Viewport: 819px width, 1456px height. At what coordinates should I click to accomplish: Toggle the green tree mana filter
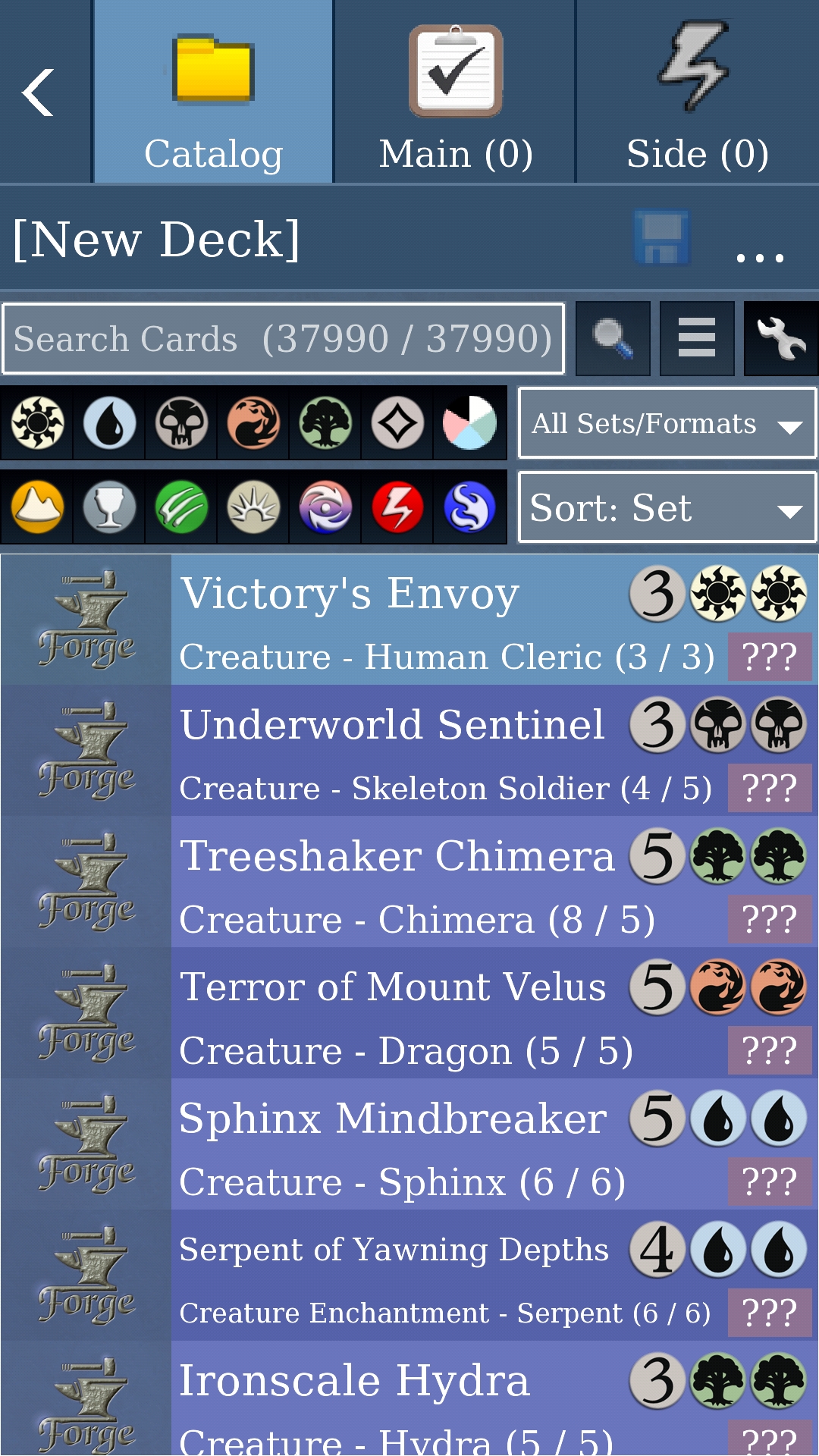pyautogui.click(x=325, y=423)
